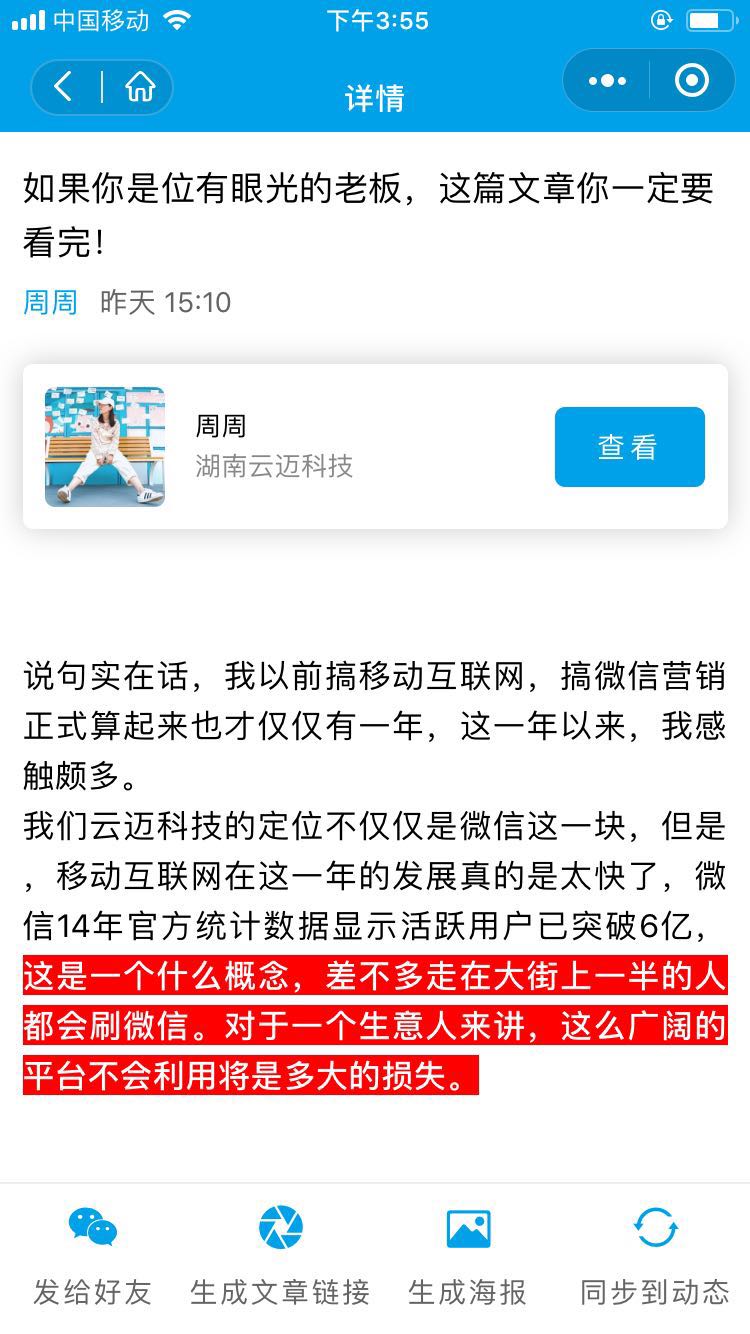Viewport: 750px width, 1334px height.
Task: Generate a poster with 生成海报
Action: click(468, 1254)
